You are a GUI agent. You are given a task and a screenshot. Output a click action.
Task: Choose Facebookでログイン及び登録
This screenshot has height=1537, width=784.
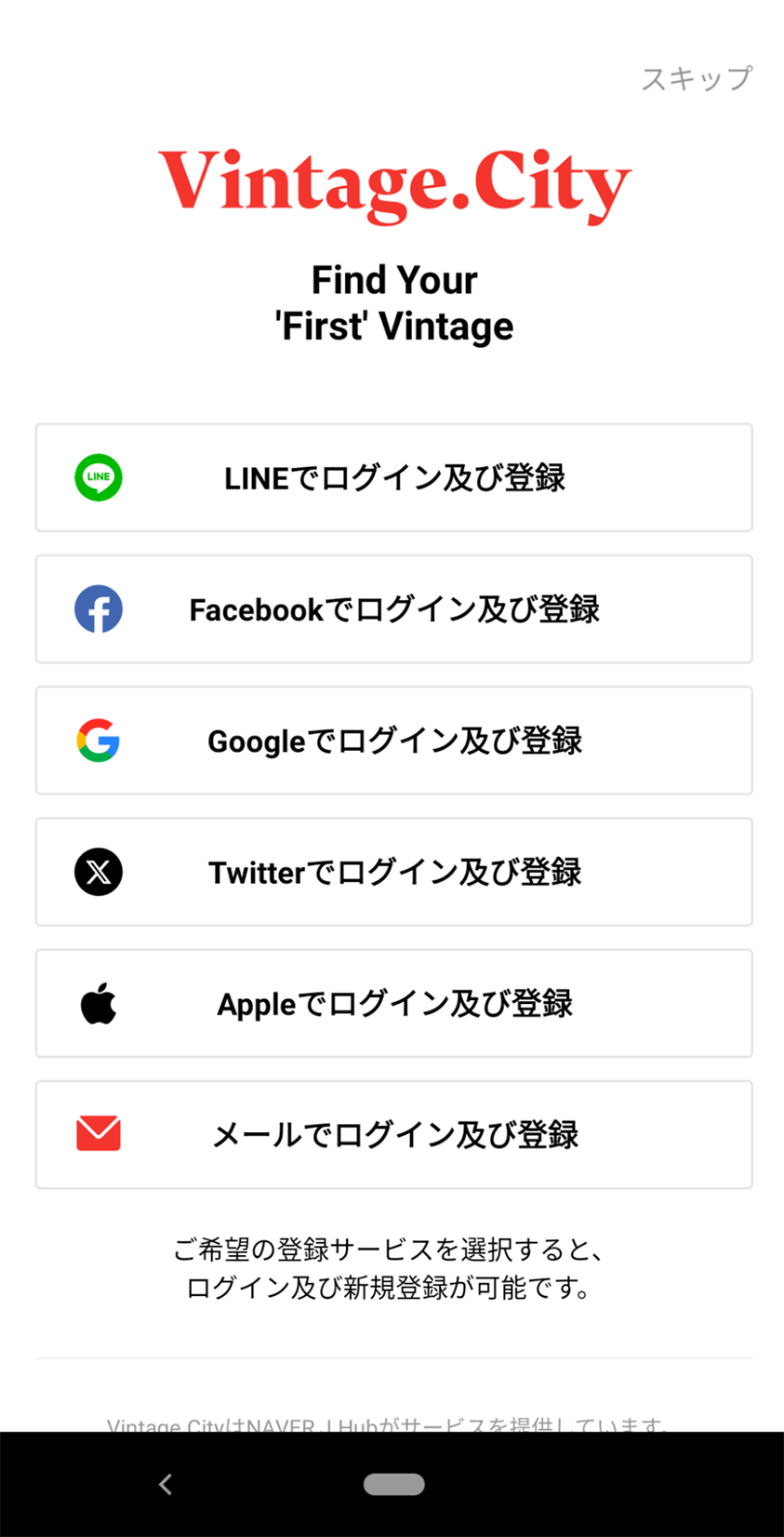[x=393, y=609]
